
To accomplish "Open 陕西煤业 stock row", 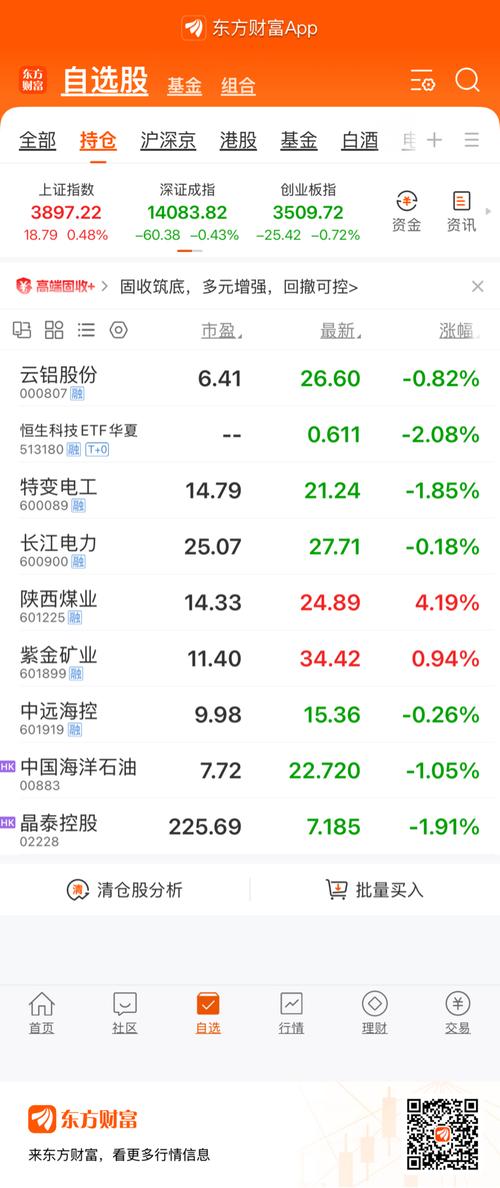I will (x=250, y=603).
